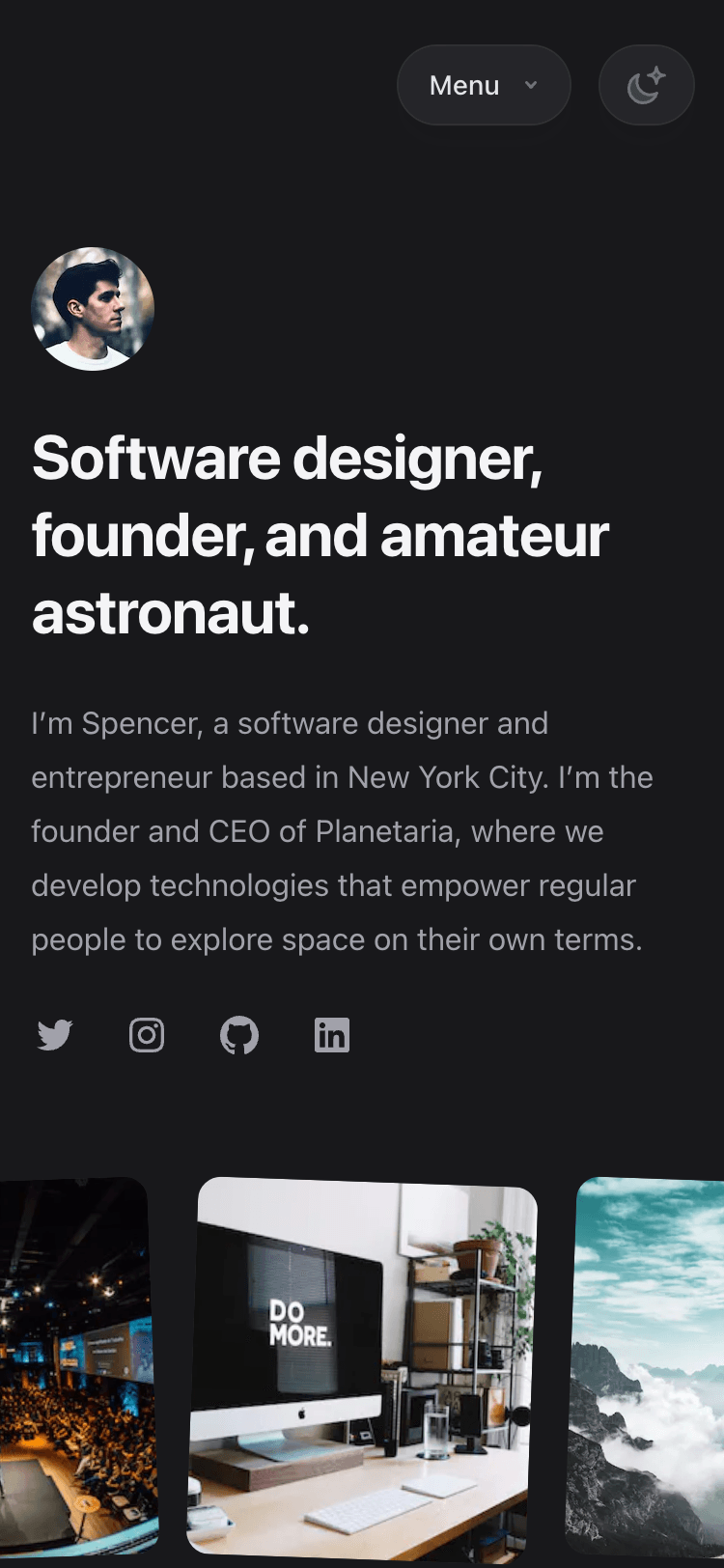Viewport: 724px width, 1568px height.
Task: Open the Menu dropdown
Action: click(483, 85)
